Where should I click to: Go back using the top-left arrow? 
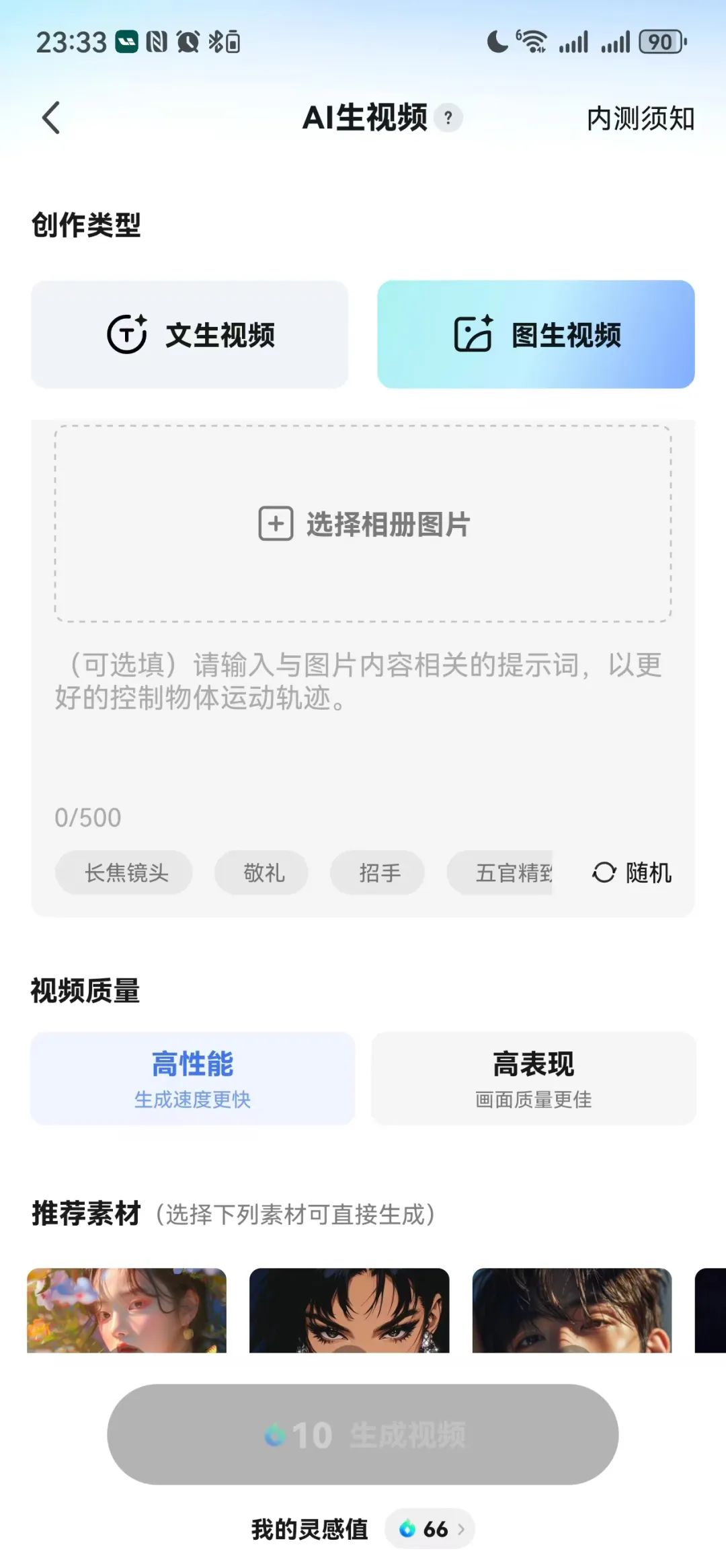click(51, 118)
